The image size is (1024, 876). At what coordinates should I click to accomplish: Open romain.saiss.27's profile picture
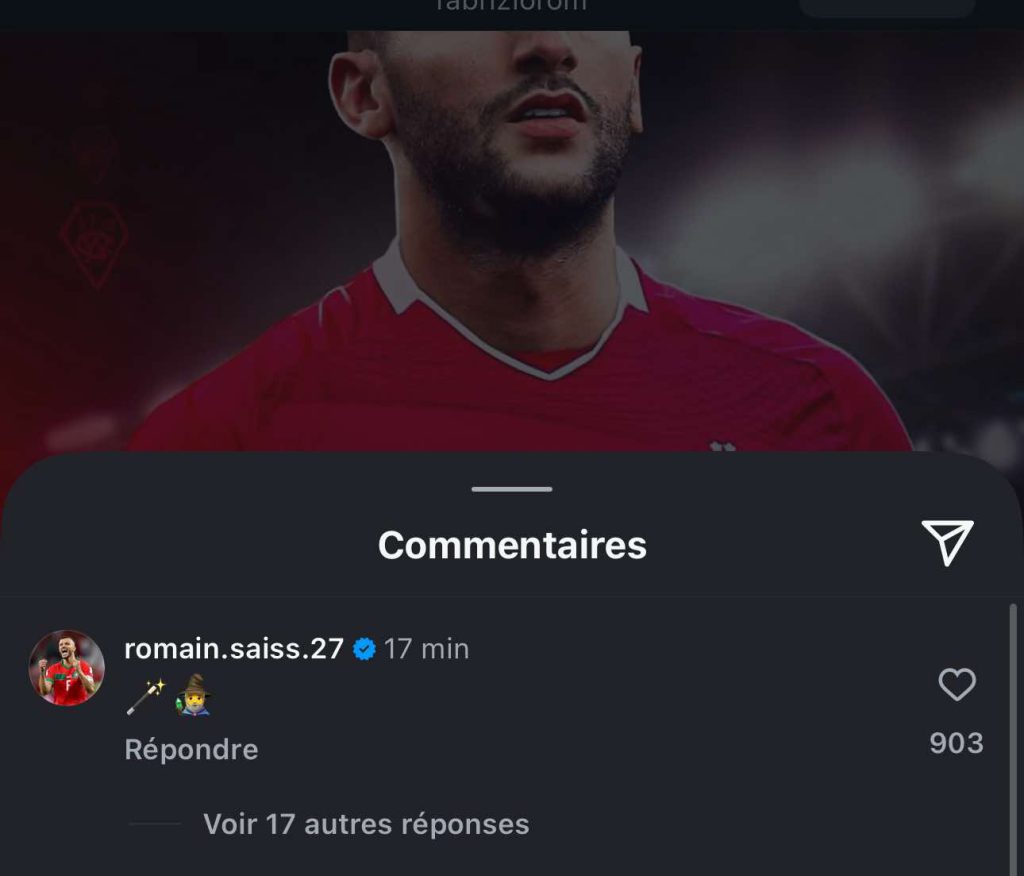[67, 668]
